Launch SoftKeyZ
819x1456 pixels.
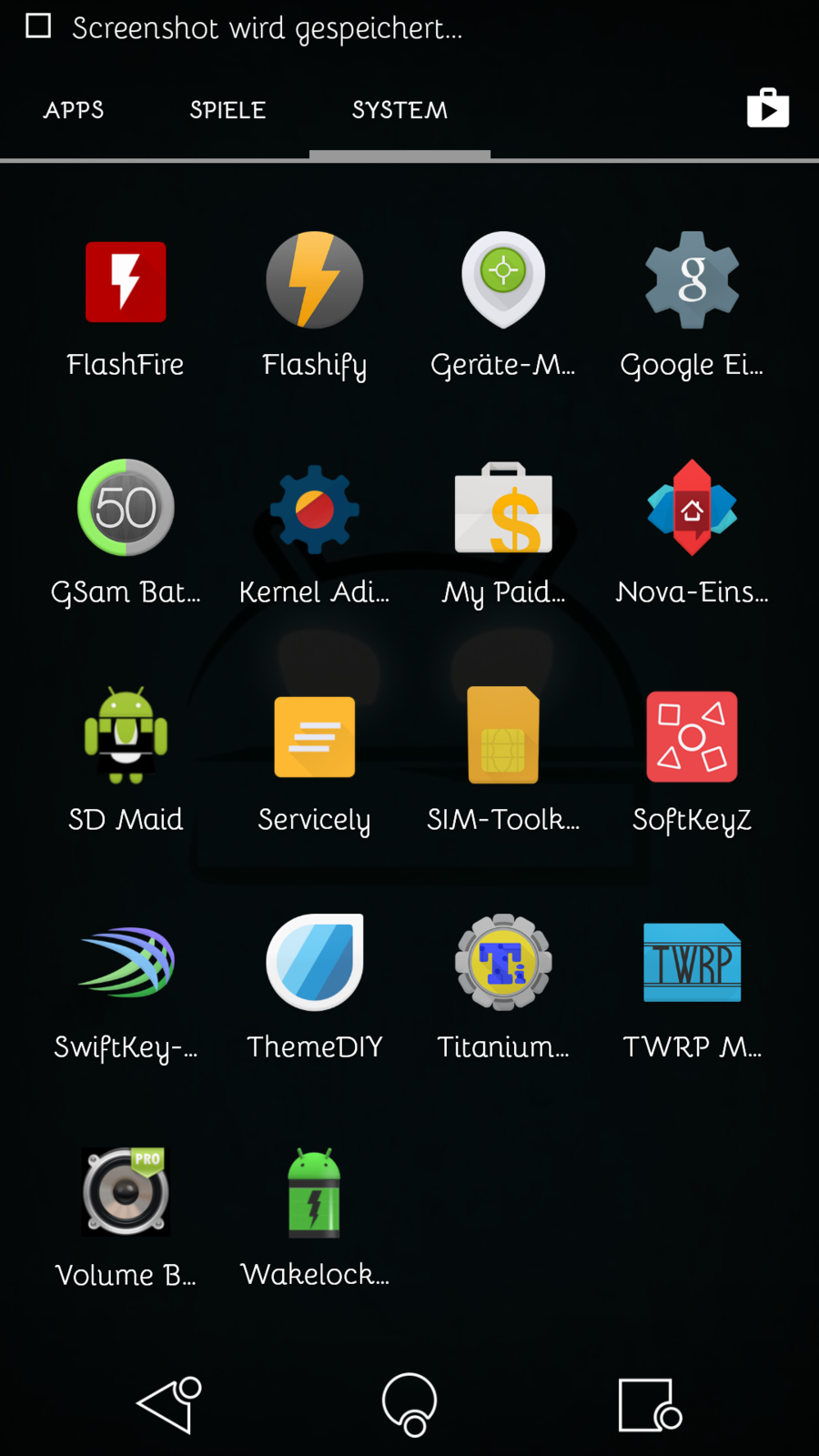point(692,737)
